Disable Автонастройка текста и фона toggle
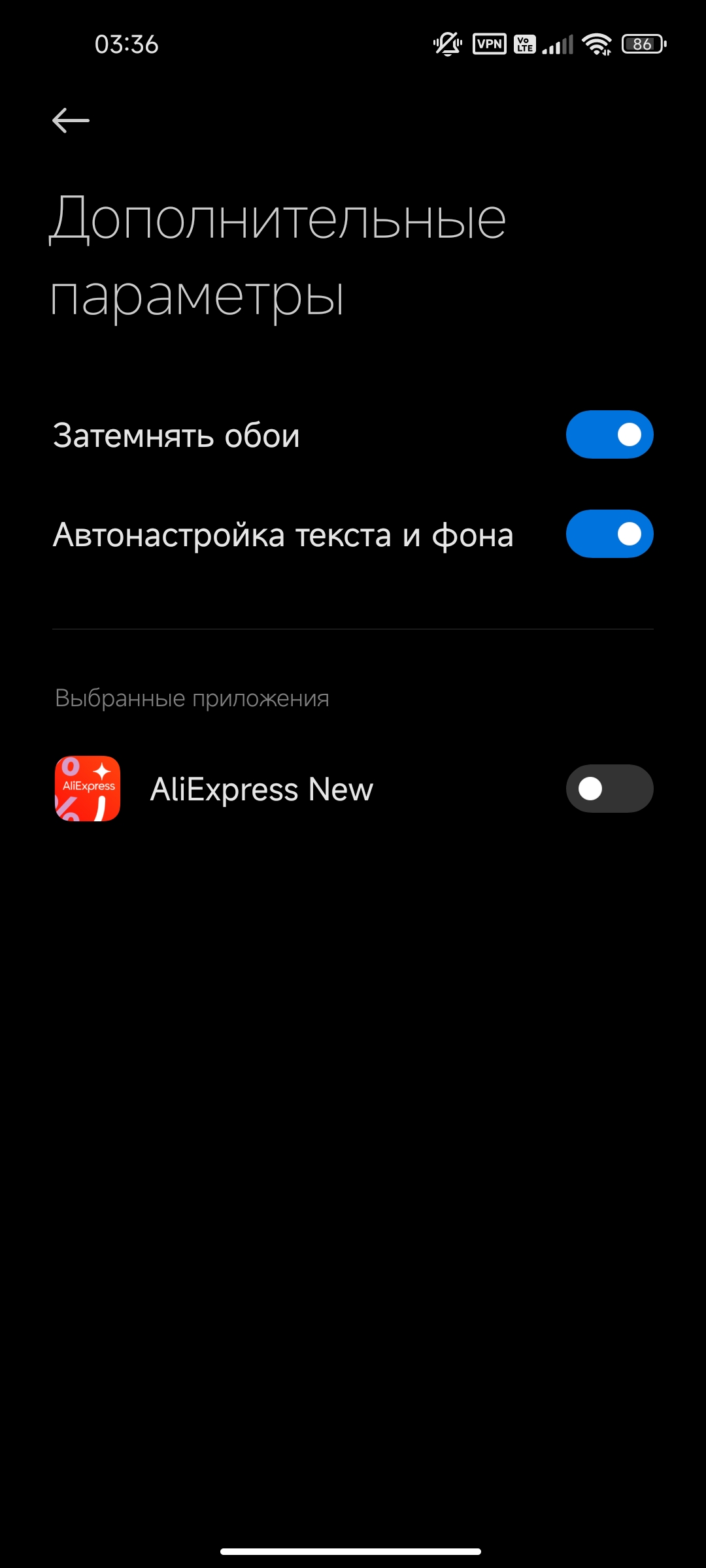 609,534
